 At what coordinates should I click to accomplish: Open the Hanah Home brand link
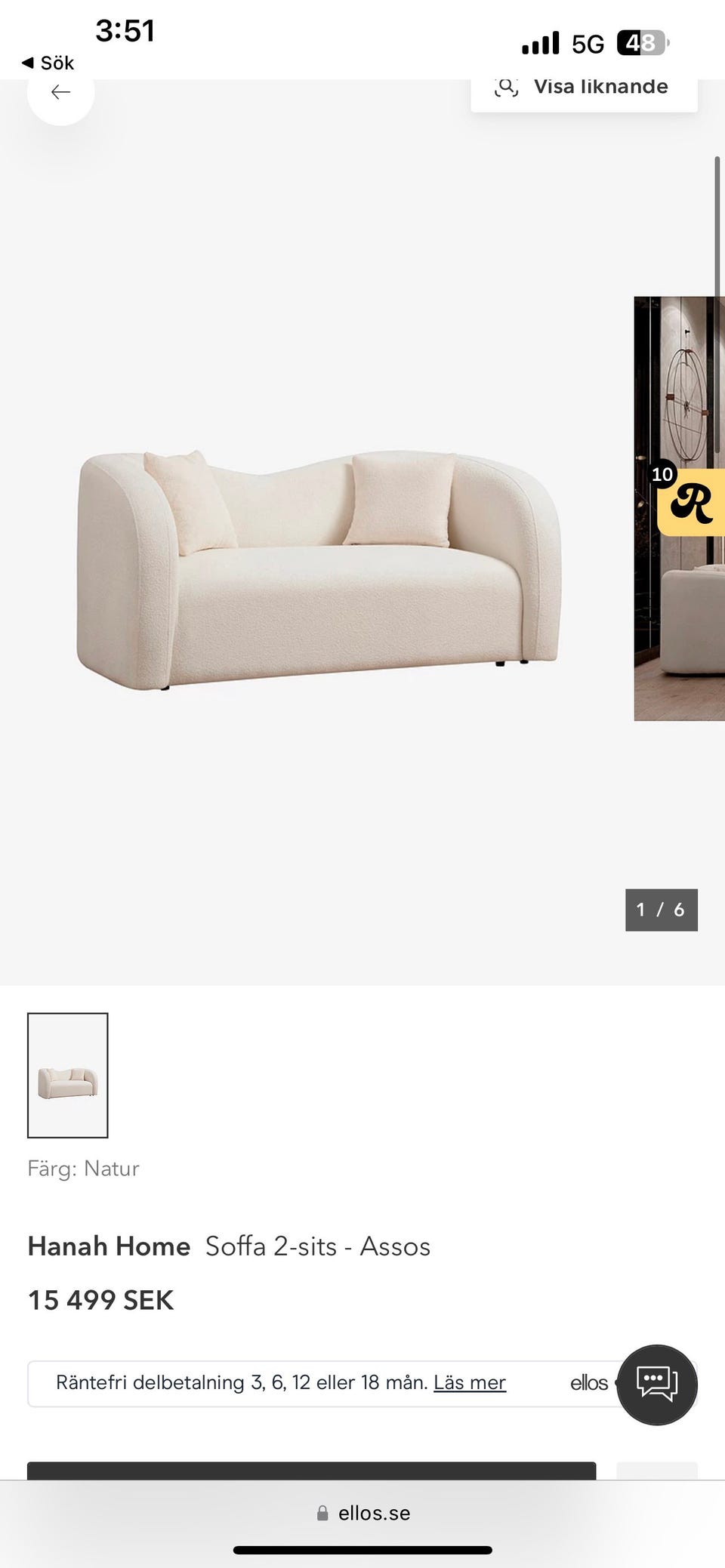109,1246
